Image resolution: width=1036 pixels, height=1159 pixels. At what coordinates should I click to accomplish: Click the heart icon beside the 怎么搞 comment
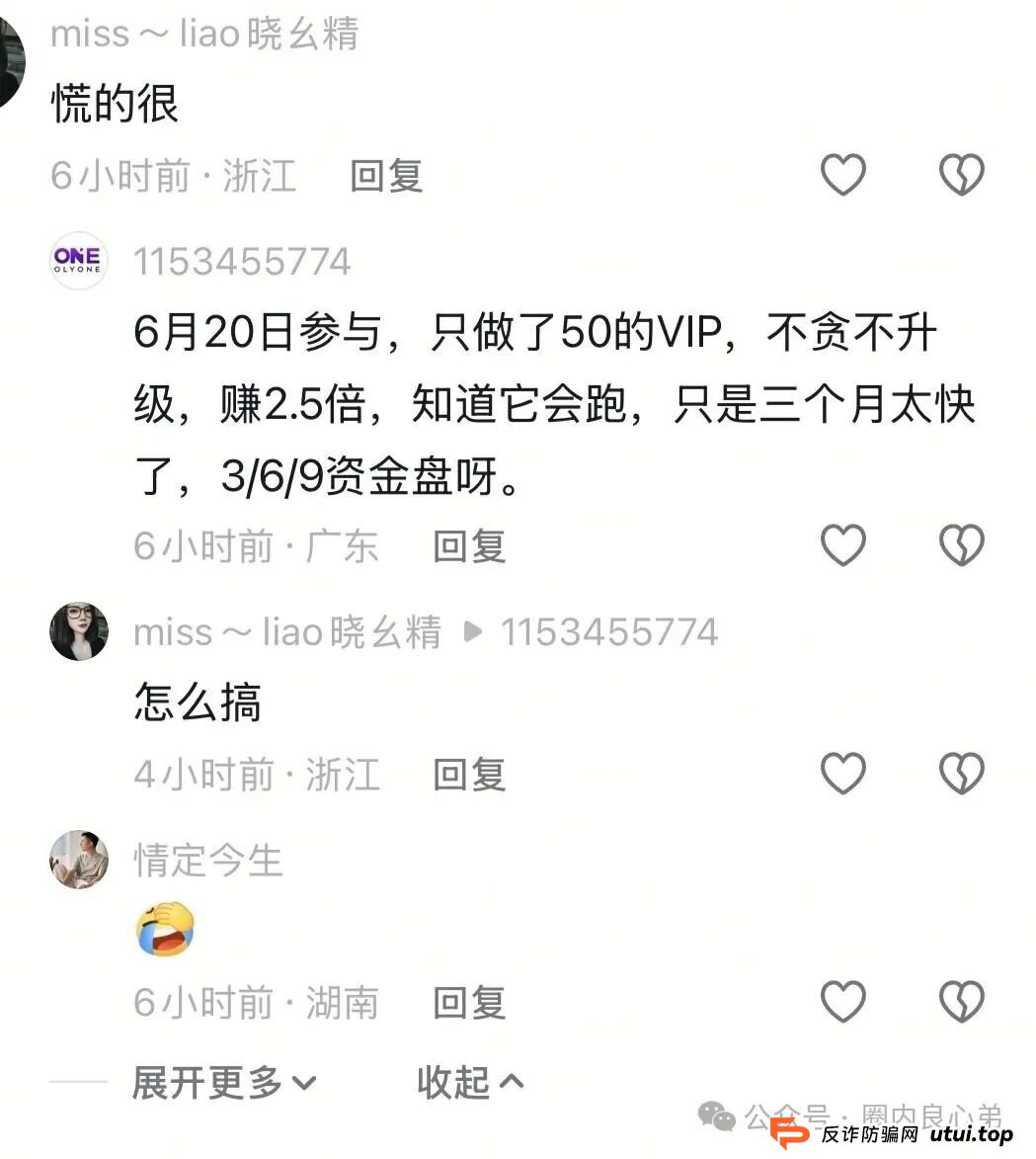click(x=842, y=774)
